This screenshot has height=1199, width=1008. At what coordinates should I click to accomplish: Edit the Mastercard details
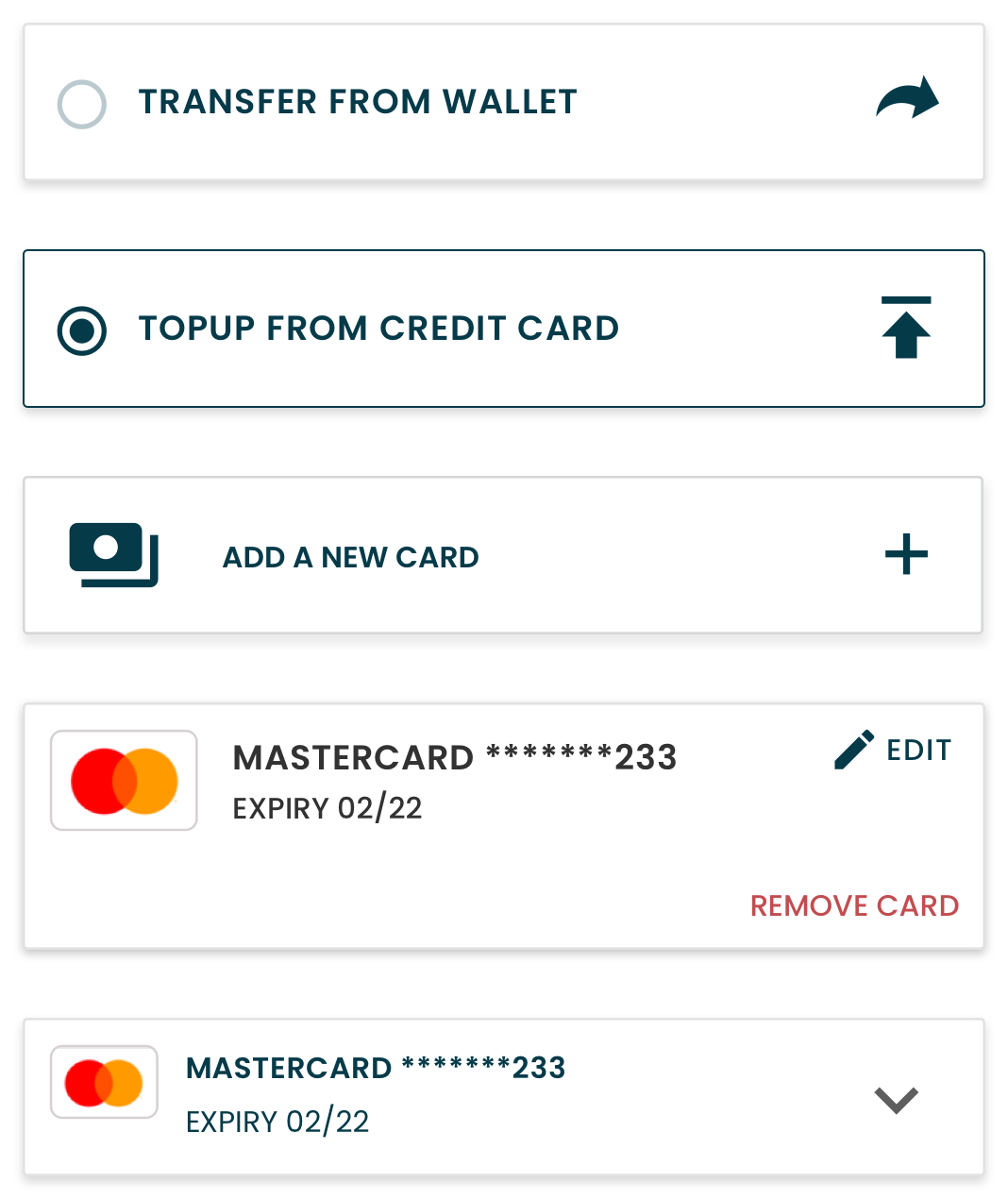coord(894,751)
